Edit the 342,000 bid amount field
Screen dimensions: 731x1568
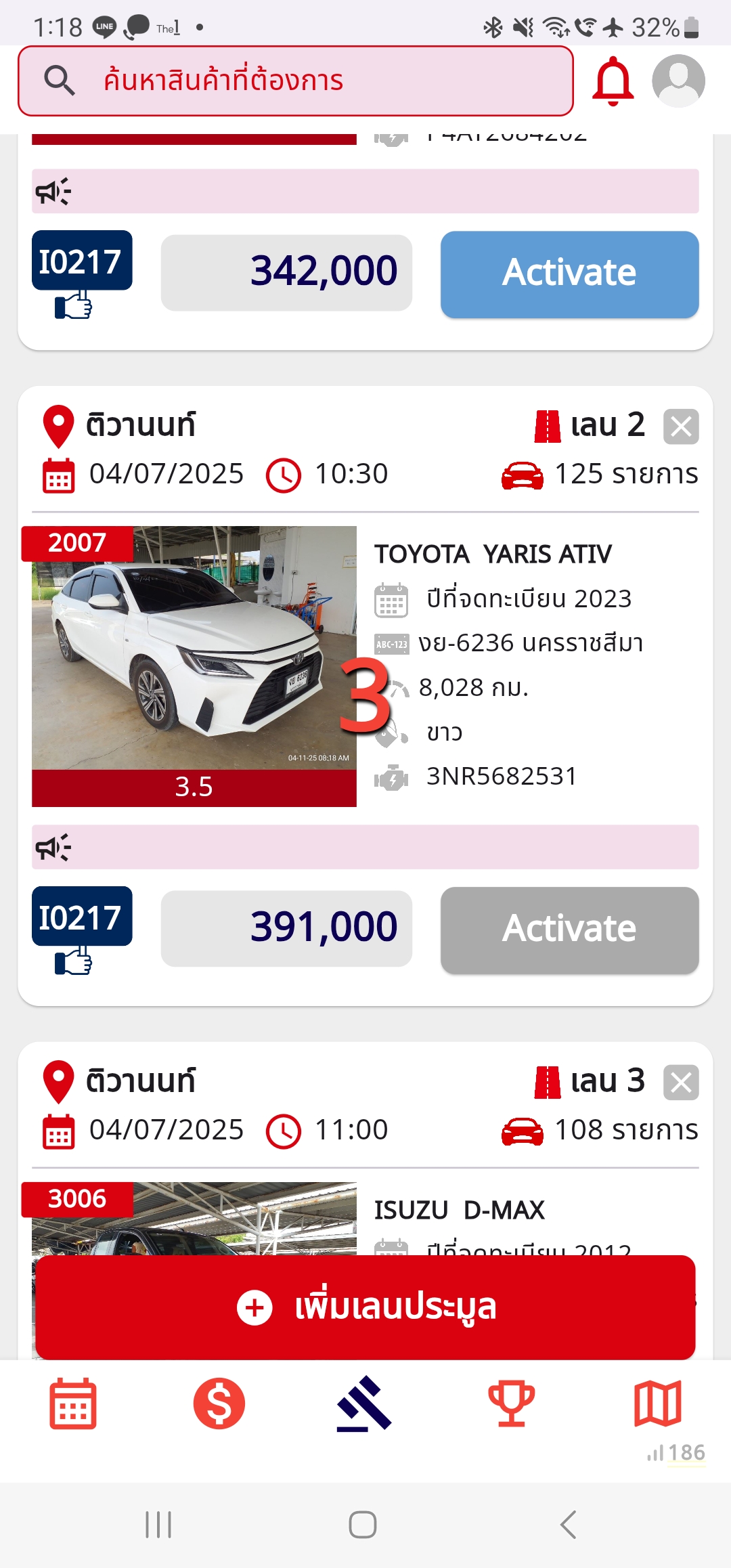pyautogui.click(x=286, y=273)
